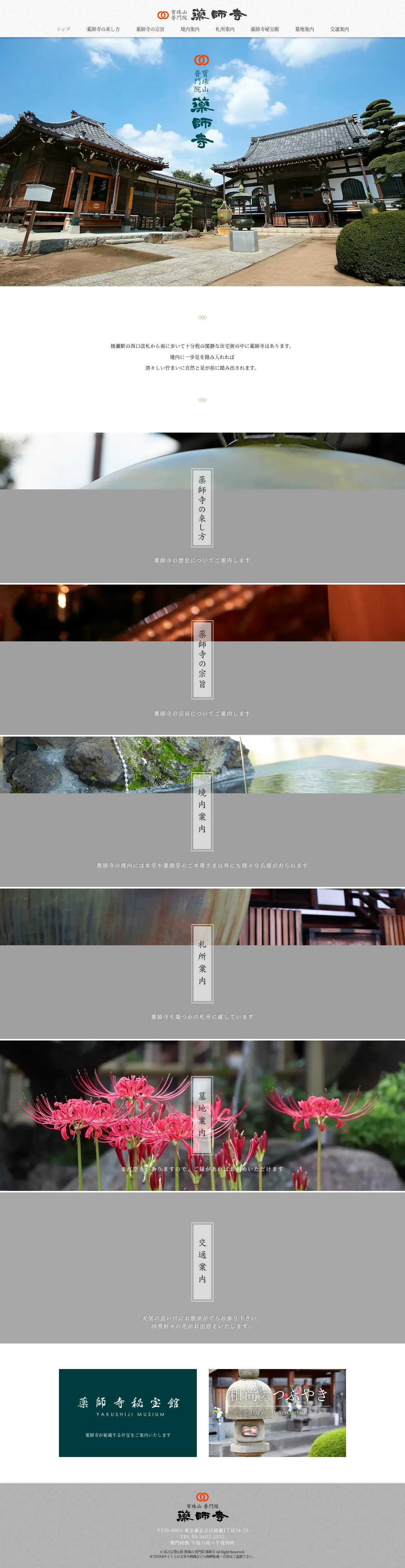
Task: Open 薬師寺の宗旨 in the top menu
Action: 150,29
